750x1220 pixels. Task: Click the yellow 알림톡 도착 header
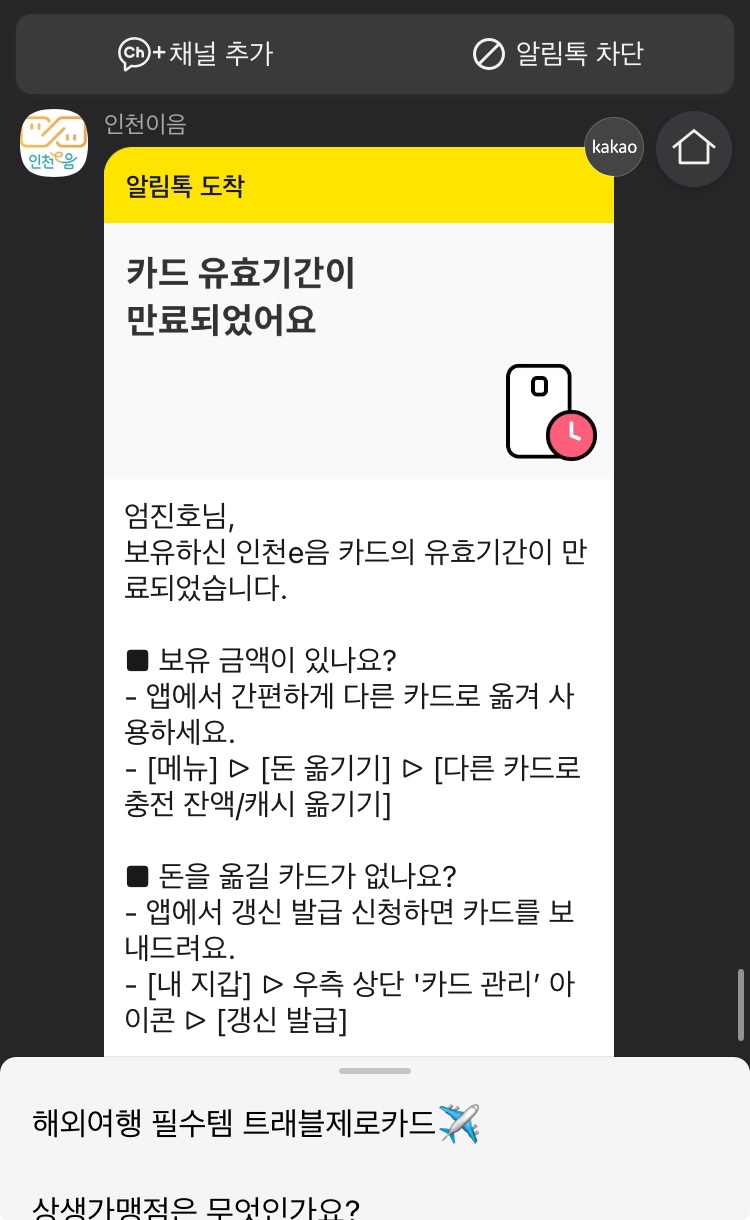tap(358, 184)
